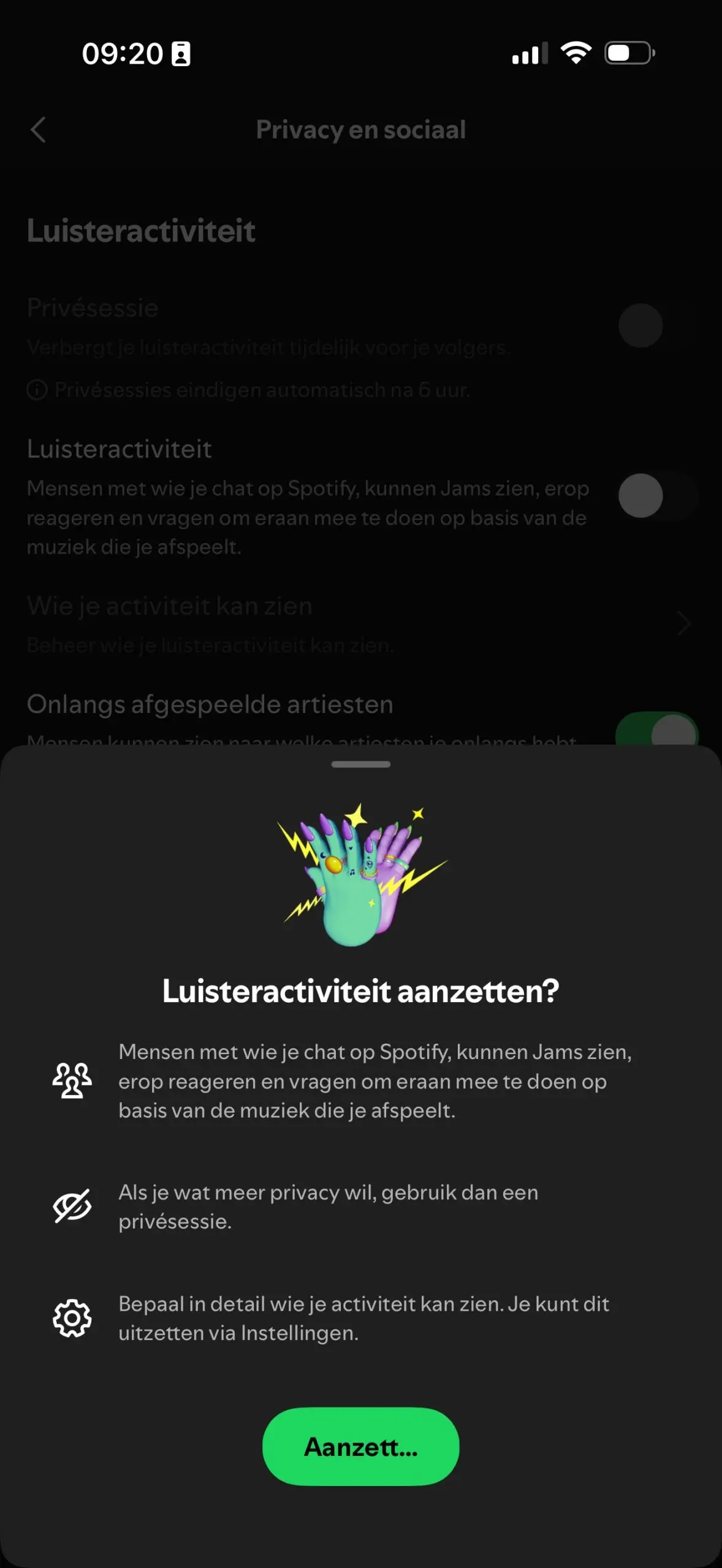The height and width of the screenshot is (1568, 722).
Task: Select the Privacy en sociaal header
Action: click(360, 129)
